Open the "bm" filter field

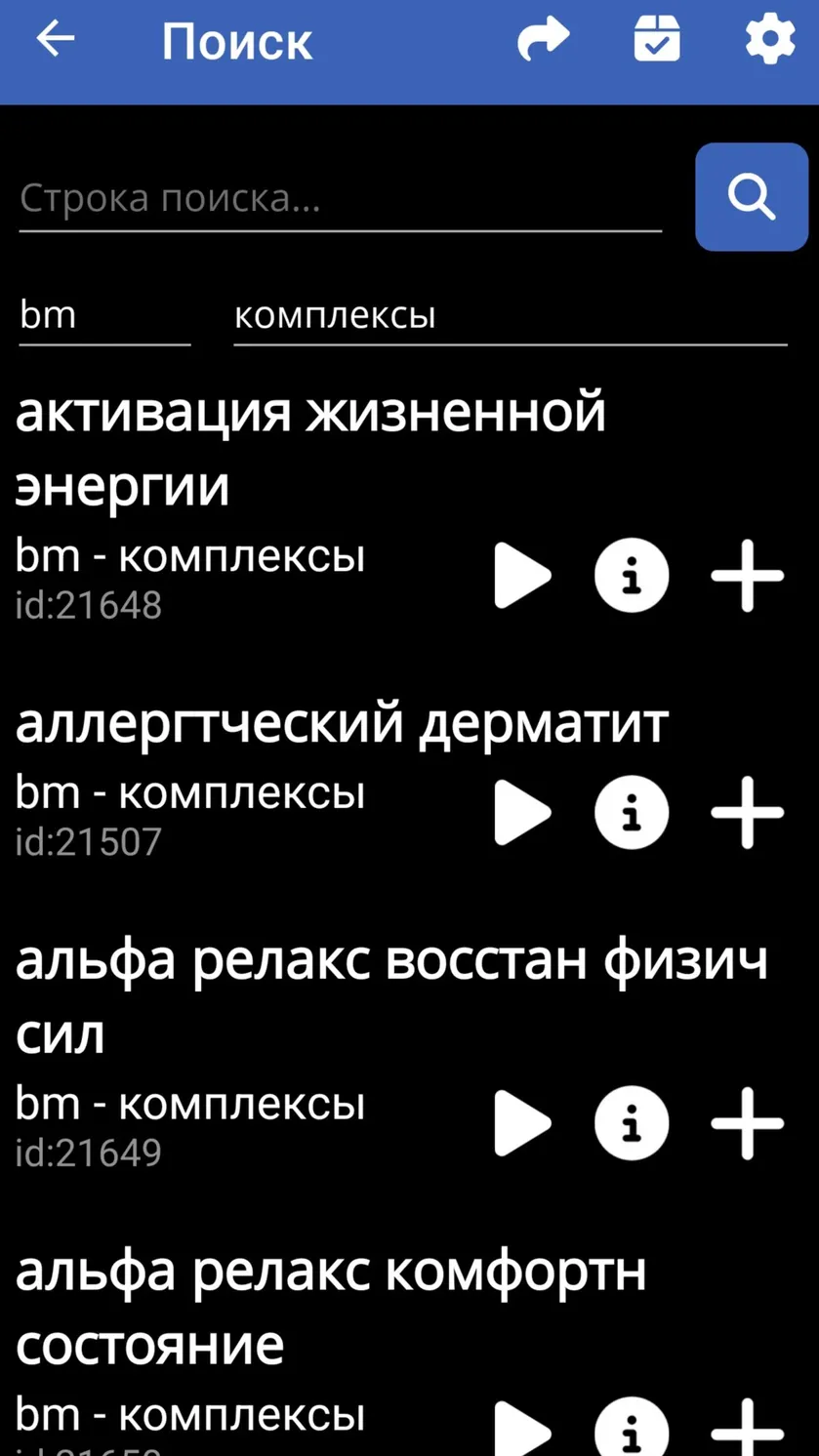click(104, 316)
